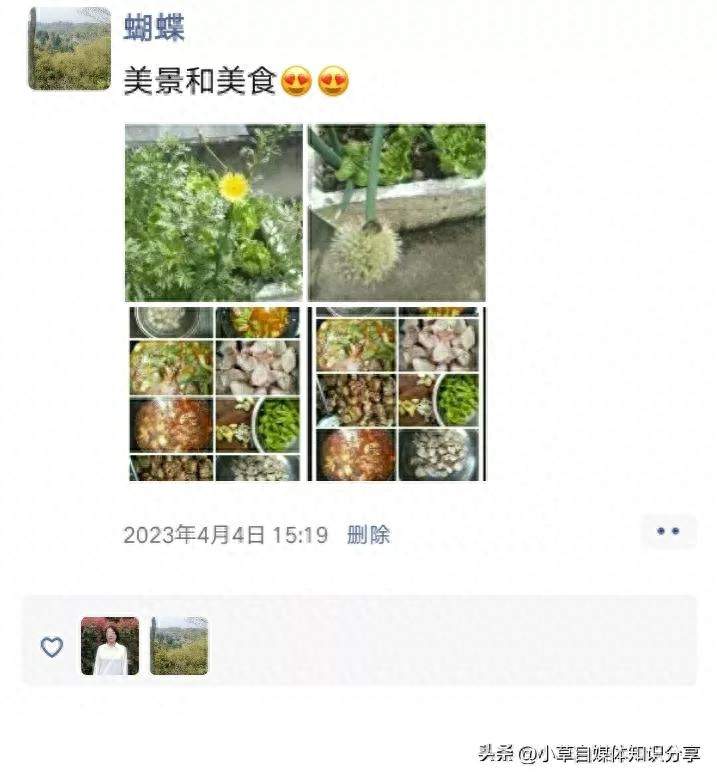717x779 pixels.
Task: View the spiky plant photo
Action: click(x=397, y=213)
